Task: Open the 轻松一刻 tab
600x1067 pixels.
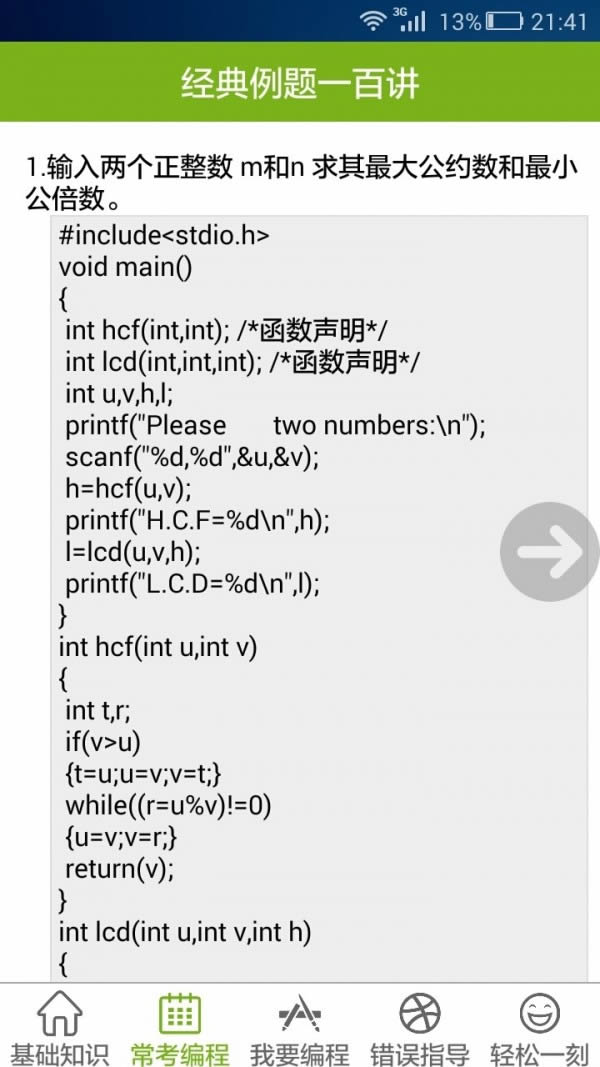Action: coord(540,1026)
